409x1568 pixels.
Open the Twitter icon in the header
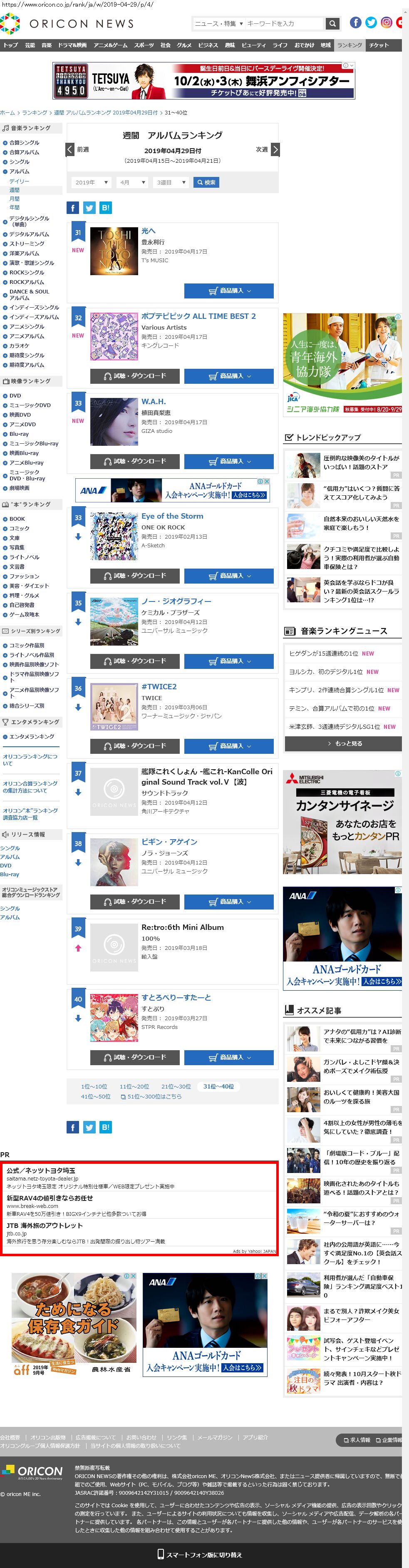(371, 23)
